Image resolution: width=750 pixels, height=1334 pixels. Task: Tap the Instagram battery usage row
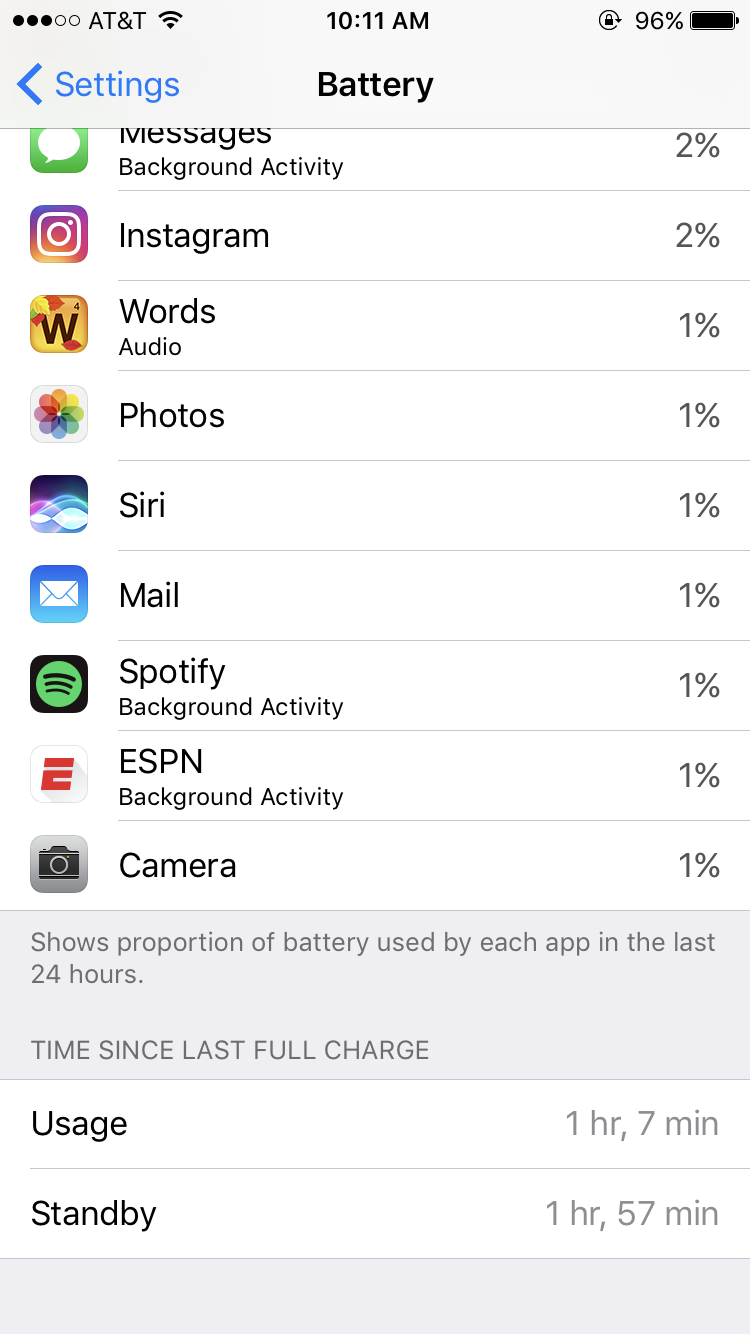pos(375,236)
